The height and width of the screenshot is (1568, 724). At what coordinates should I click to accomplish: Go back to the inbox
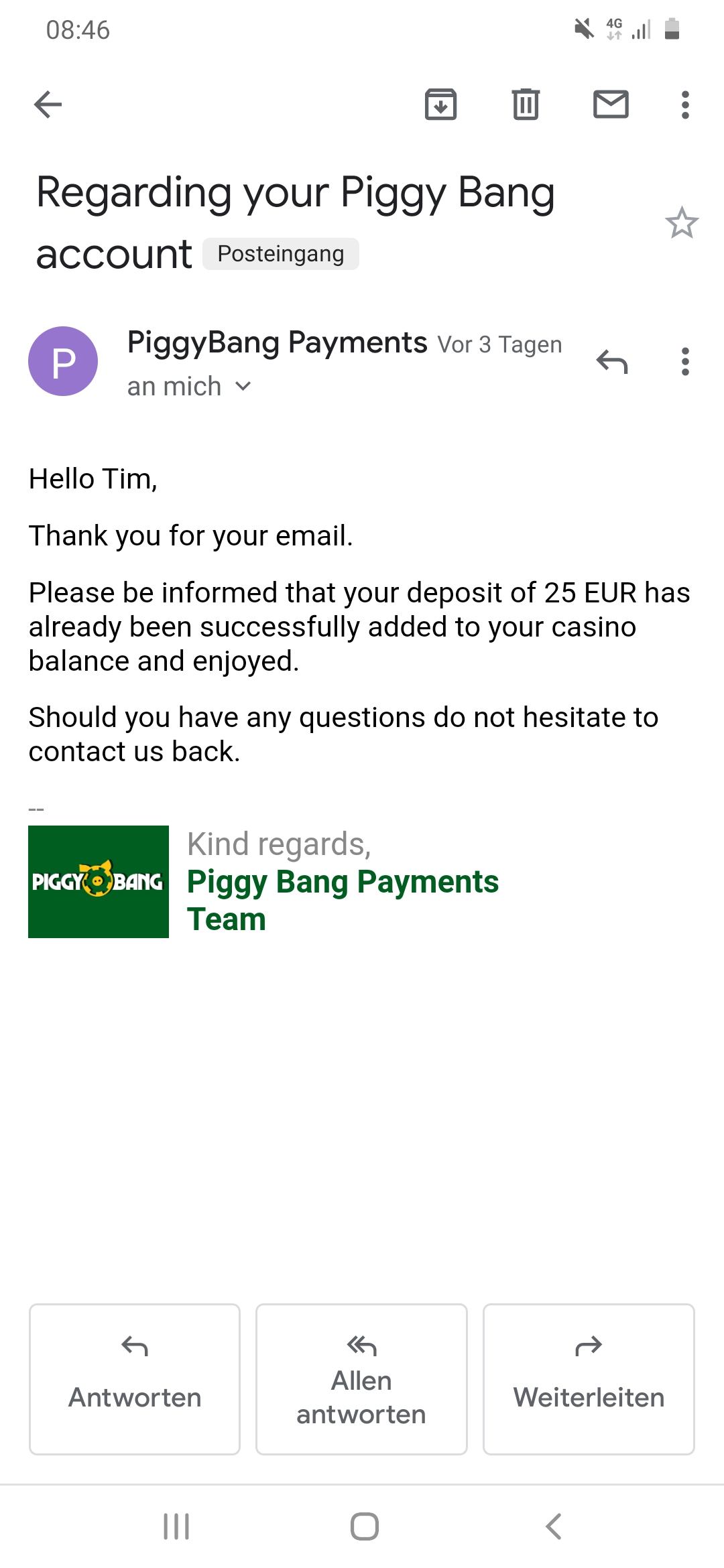tap(48, 105)
